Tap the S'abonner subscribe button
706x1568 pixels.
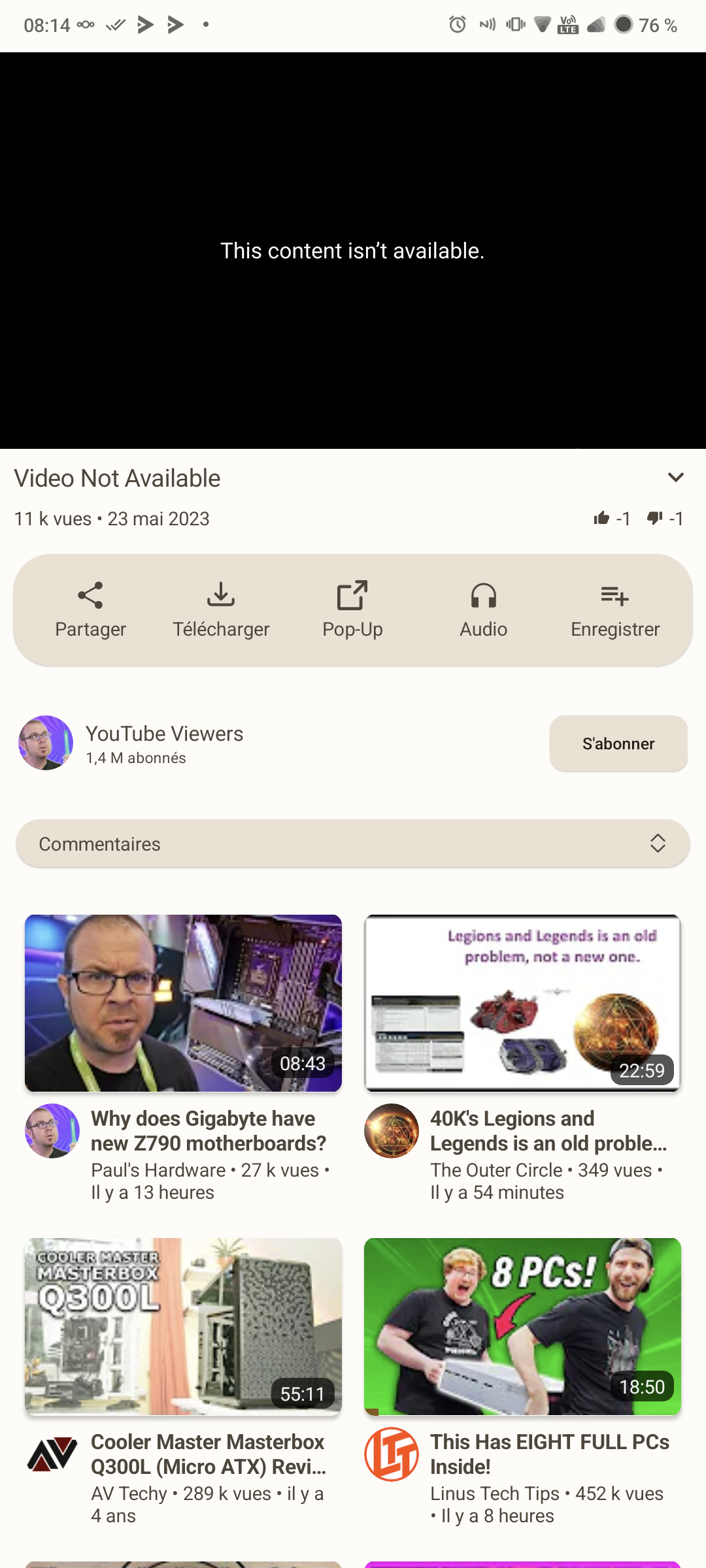coord(618,743)
